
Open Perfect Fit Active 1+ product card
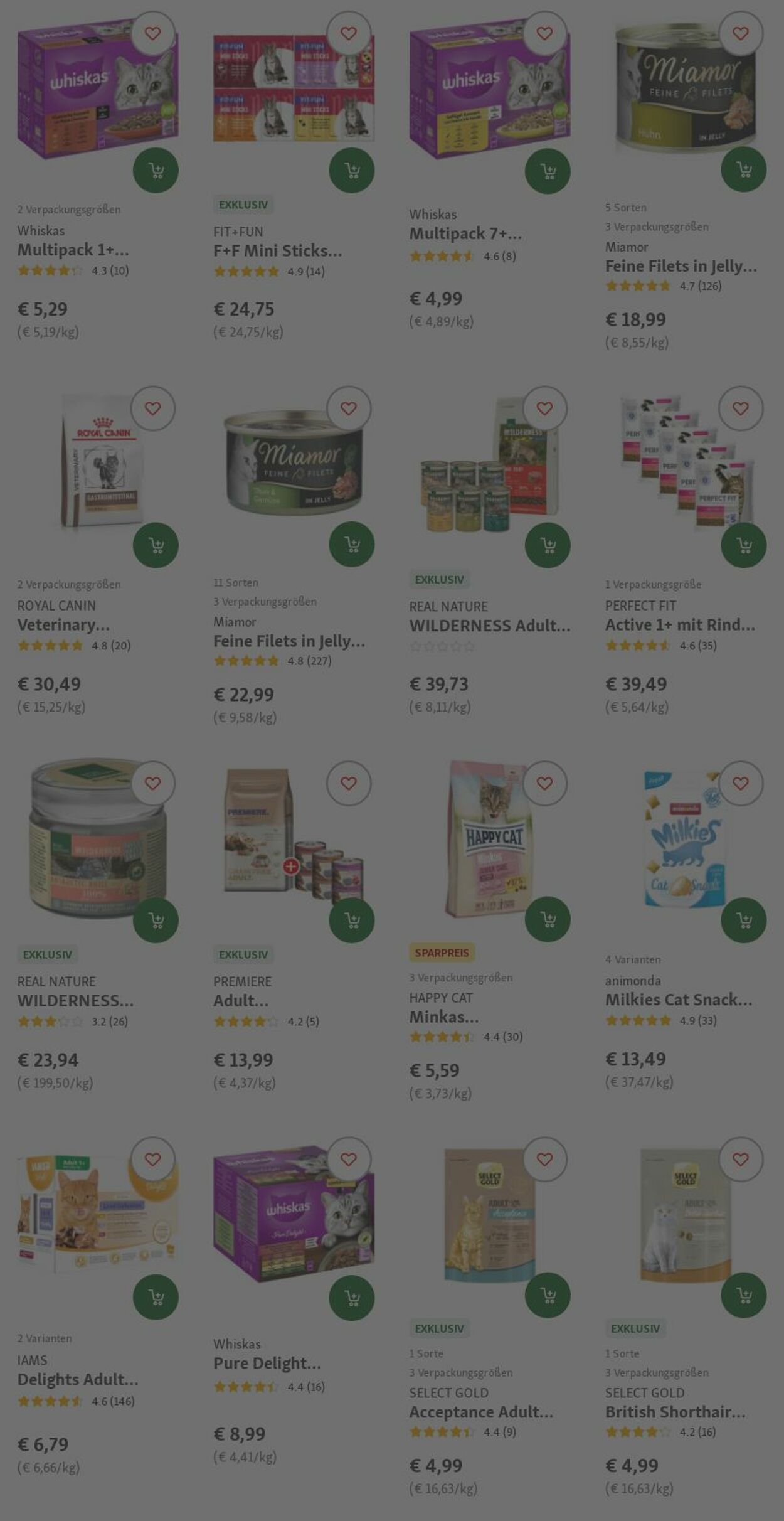(x=679, y=625)
